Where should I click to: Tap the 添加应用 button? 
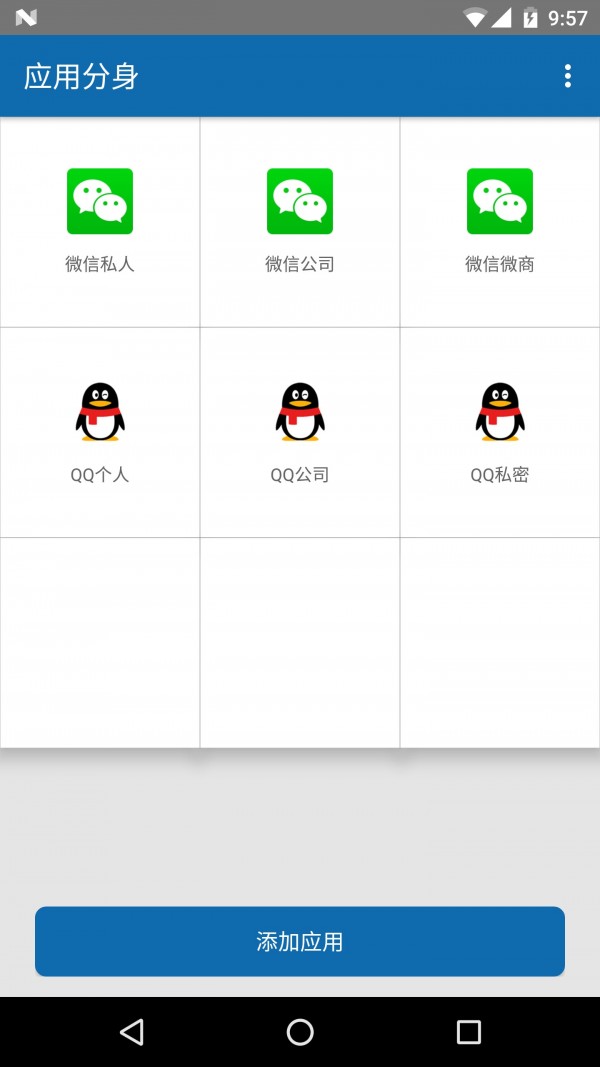click(x=300, y=941)
